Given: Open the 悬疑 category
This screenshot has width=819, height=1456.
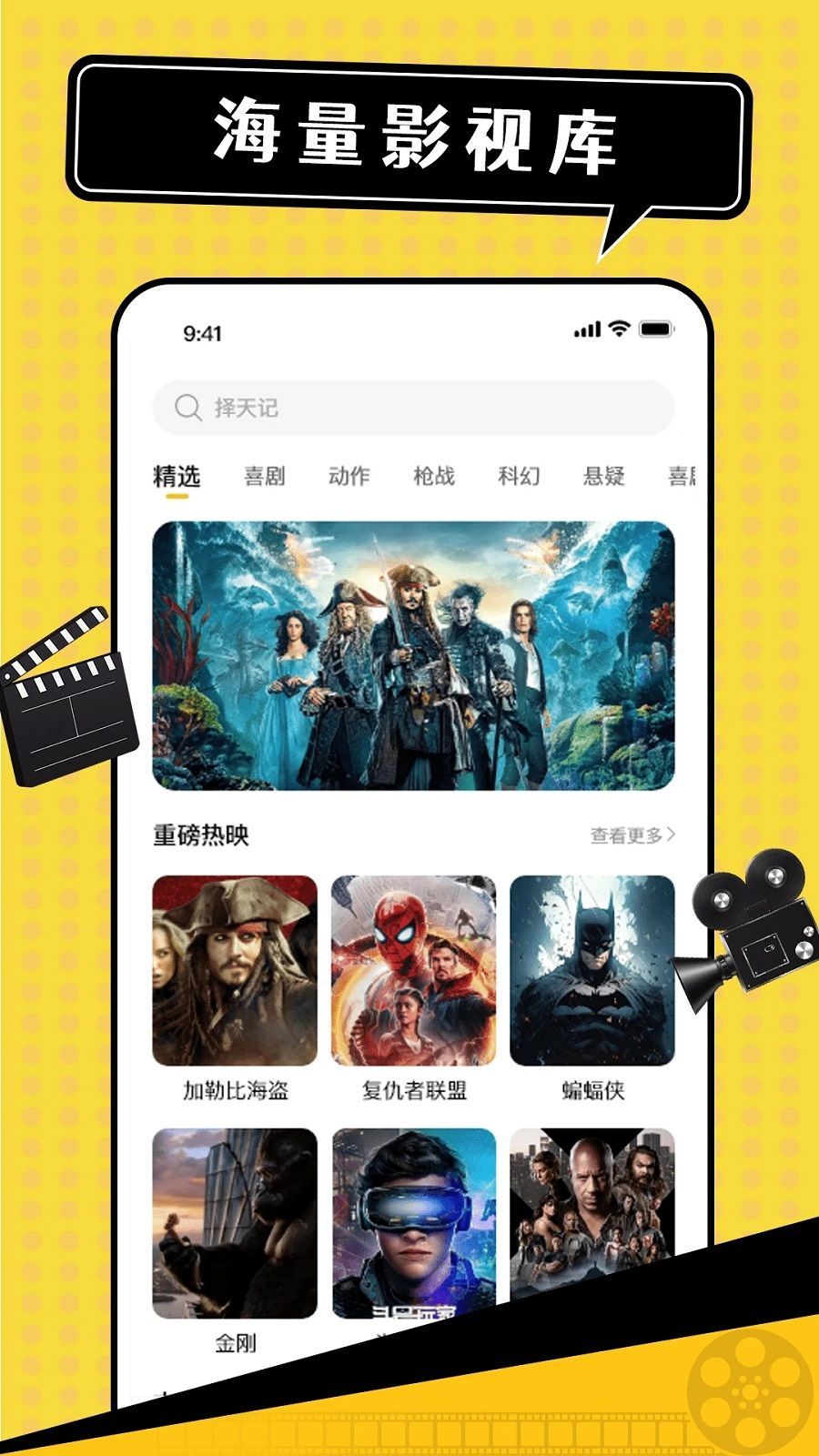Looking at the screenshot, I should [606, 475].
